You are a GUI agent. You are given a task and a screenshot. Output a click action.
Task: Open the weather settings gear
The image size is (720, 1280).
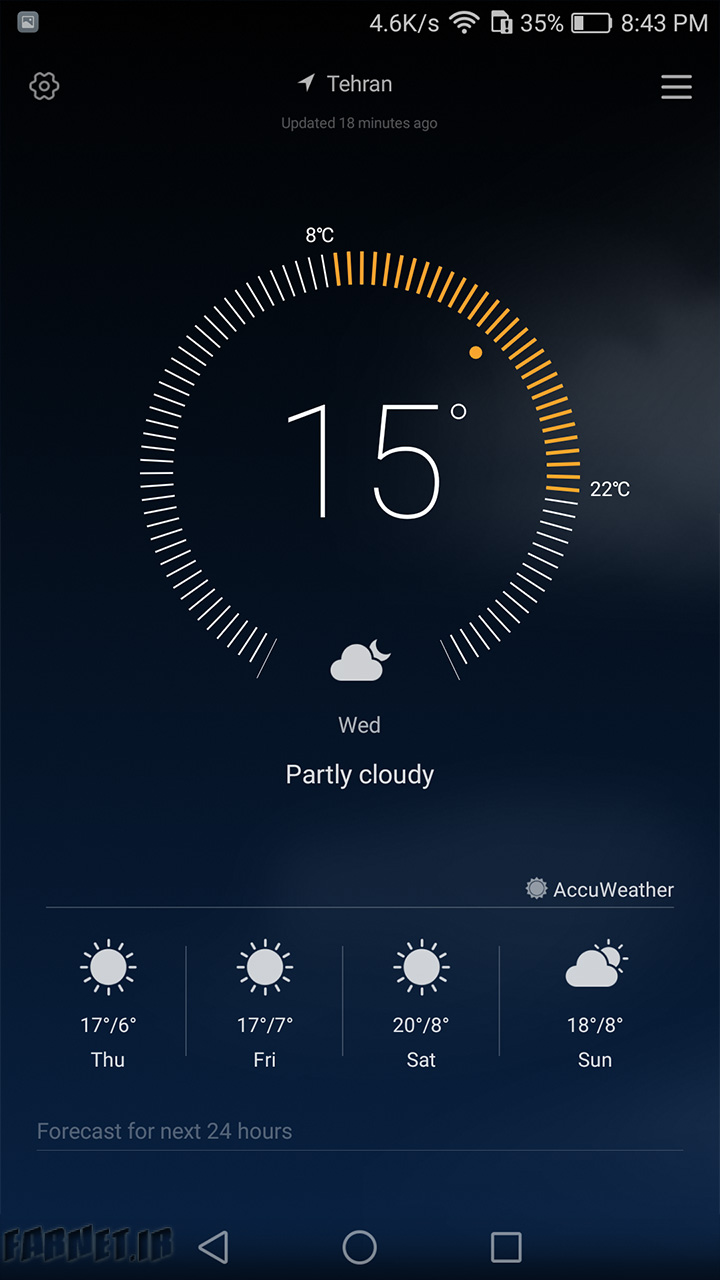[44, 86]
